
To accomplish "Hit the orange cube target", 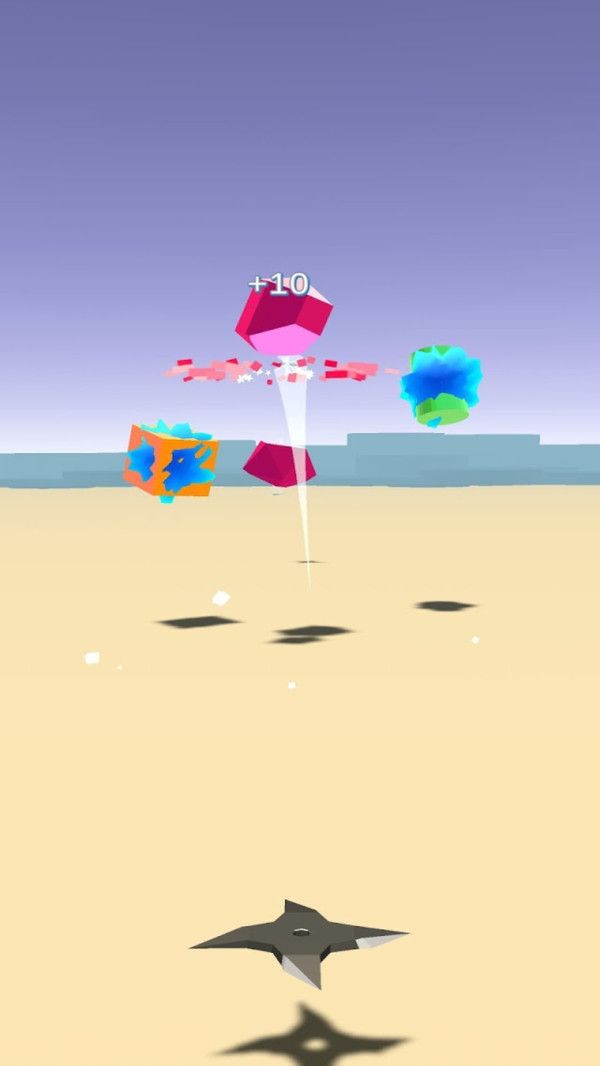I will click(x=171, y=462).
